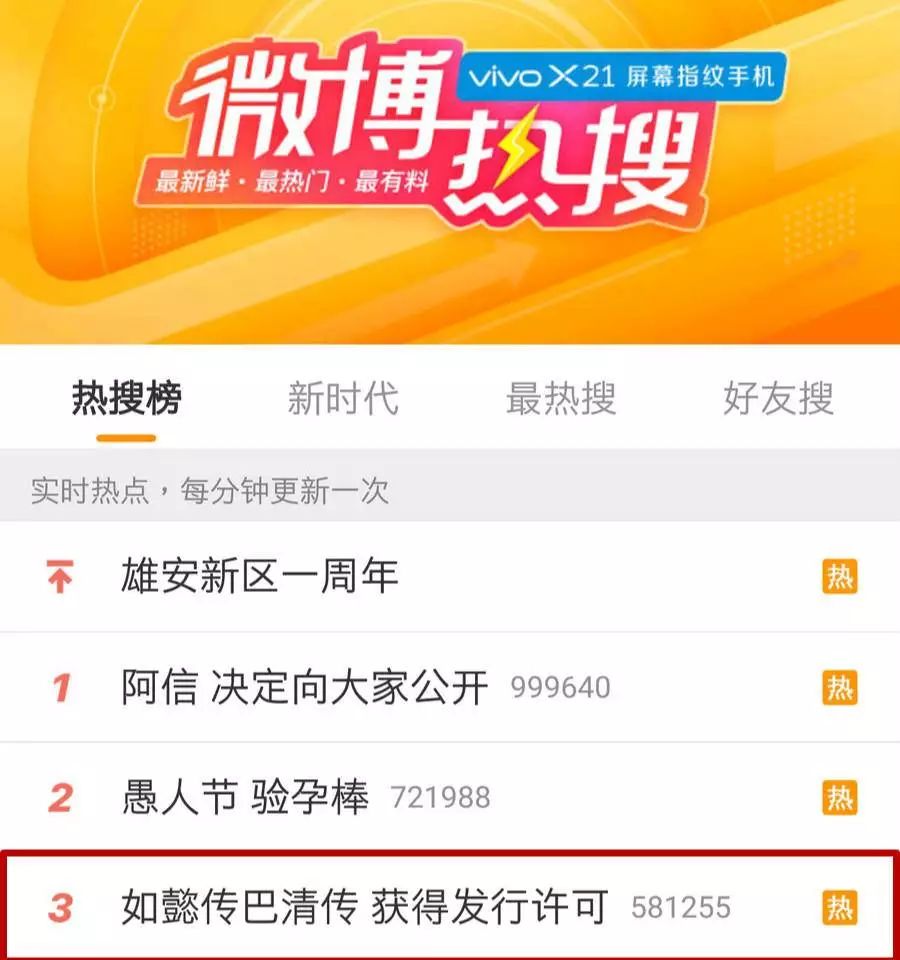The image size is (900, 960).
Task: Switch to the 新时代 tab
Action: [343, 399]
